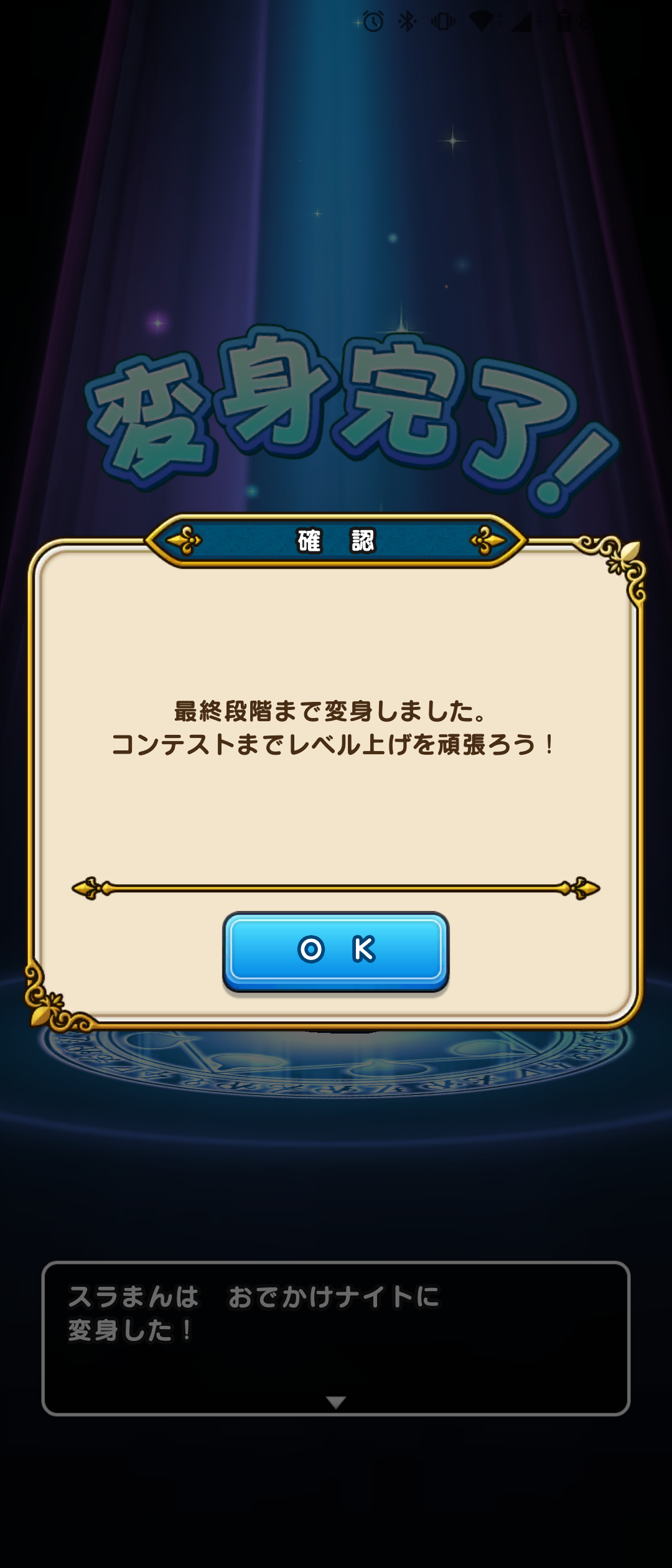Tap OK to confirm the transformation dialog
The height and width of the screenshot is (1568, 672).
click(x=335, y=950)
